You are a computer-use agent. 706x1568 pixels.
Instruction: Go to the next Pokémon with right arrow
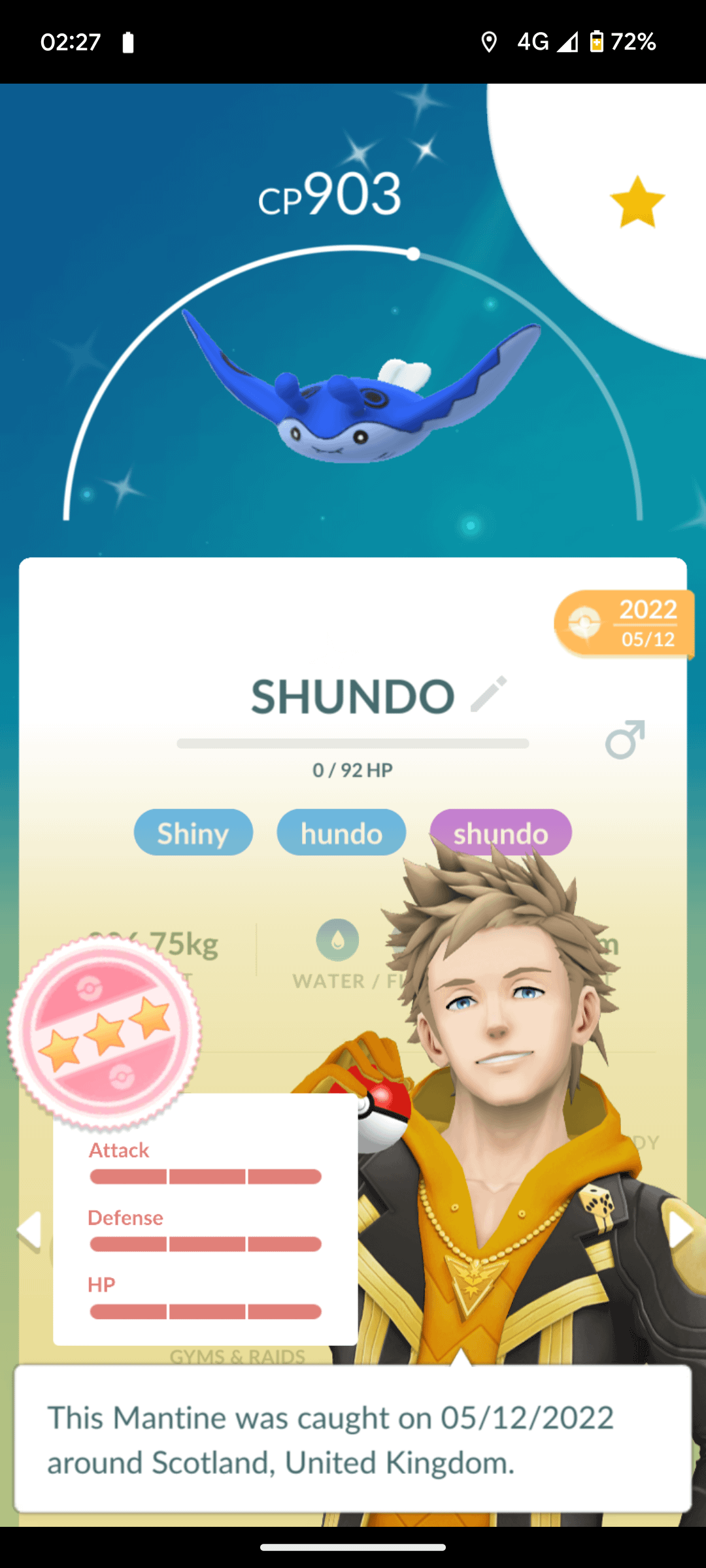[x=680, y=1231]
